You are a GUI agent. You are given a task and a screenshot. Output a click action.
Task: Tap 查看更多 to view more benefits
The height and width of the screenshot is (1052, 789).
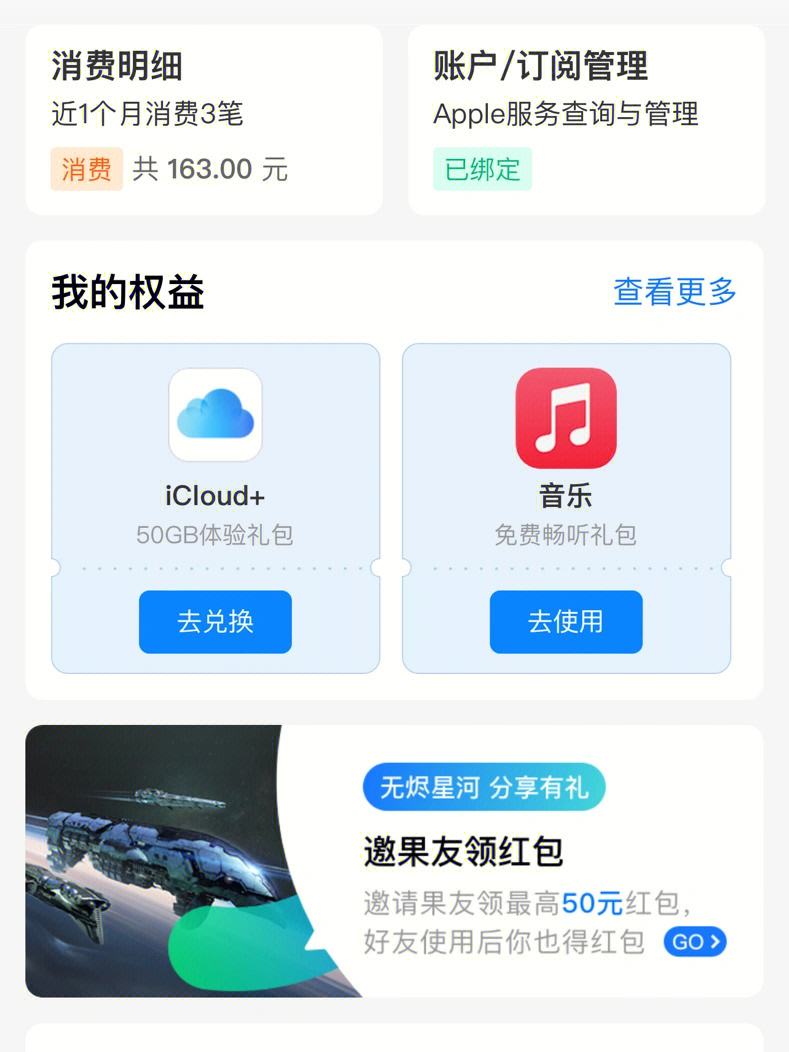tap(675, 292)
